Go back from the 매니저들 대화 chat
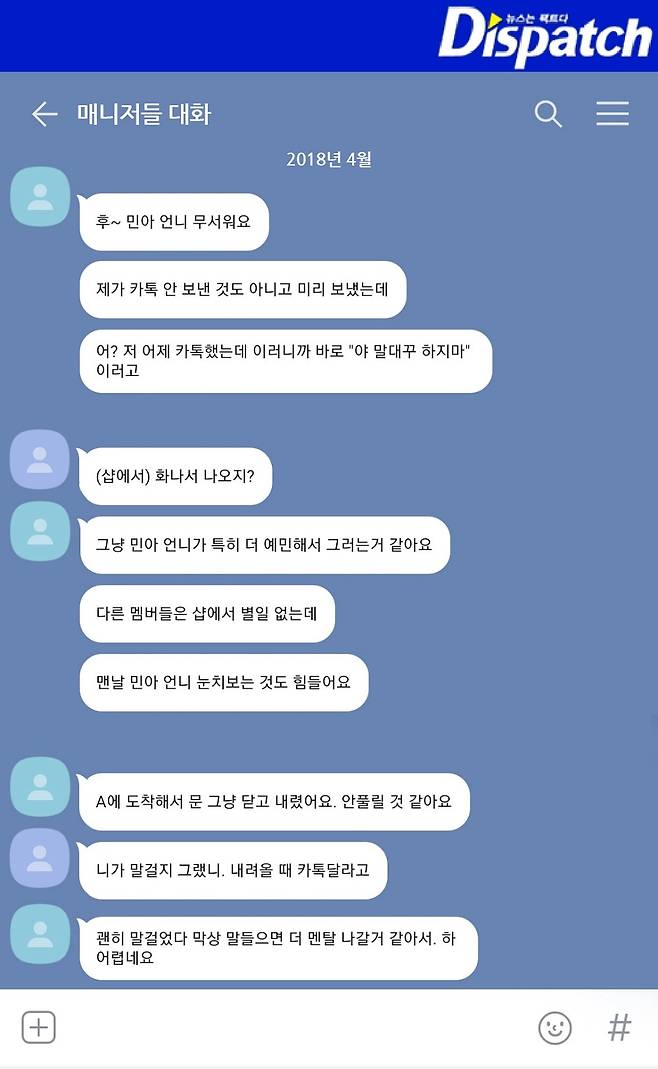 pyautogui.click(x=44, y=114)
